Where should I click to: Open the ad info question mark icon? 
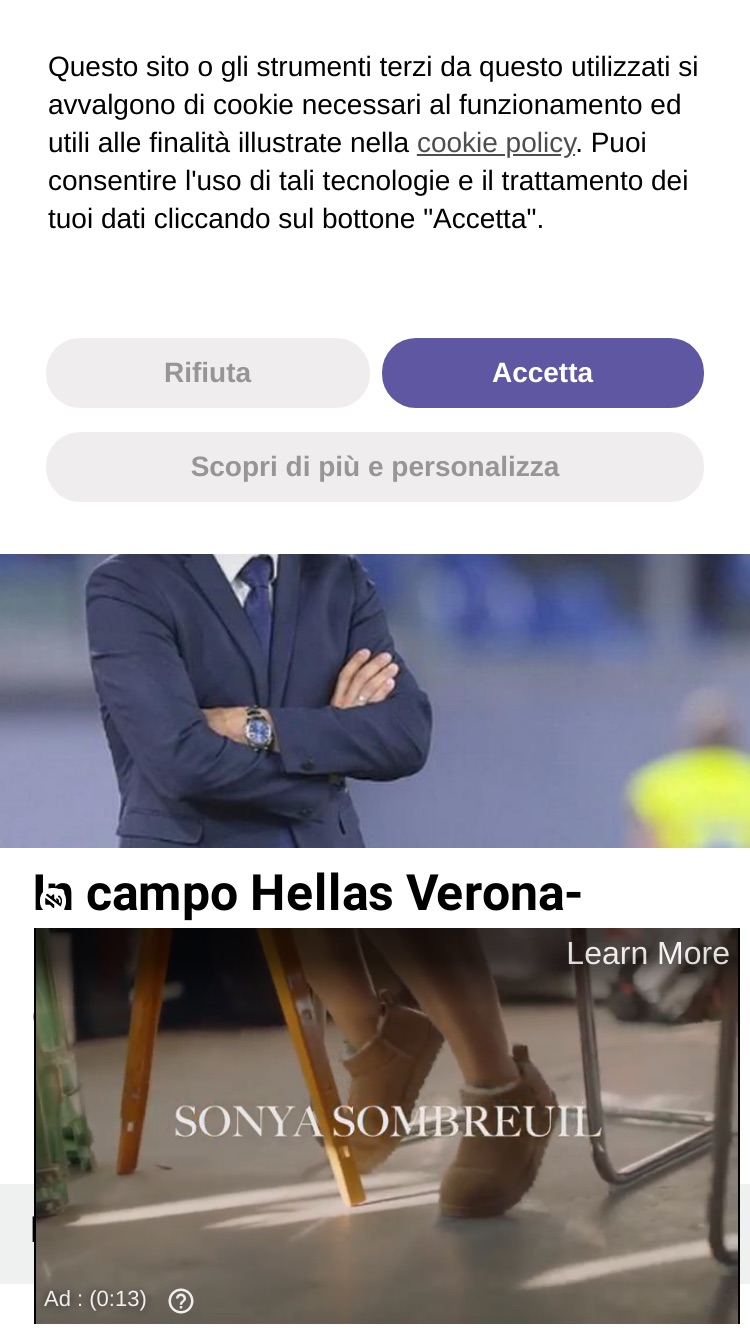coord(181,1301)
